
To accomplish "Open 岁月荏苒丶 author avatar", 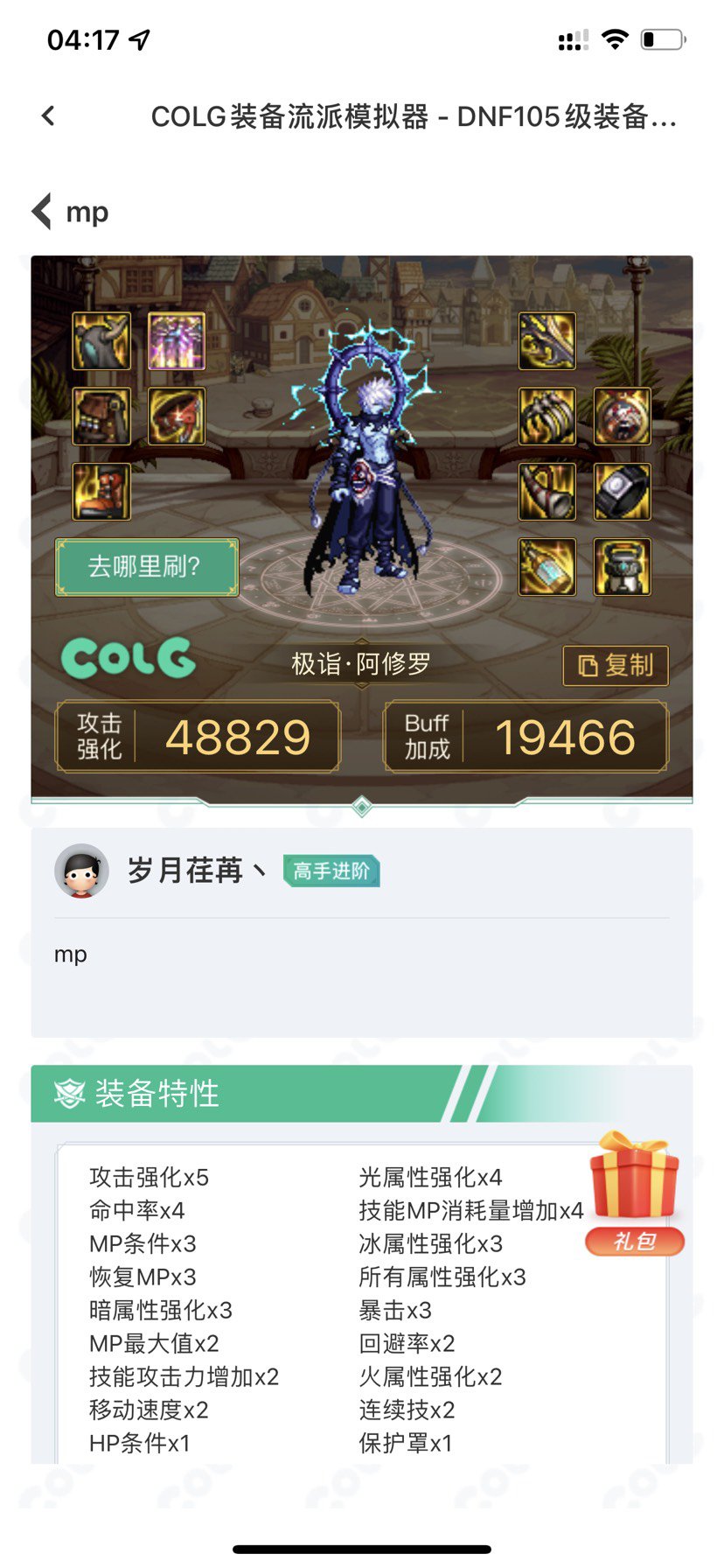I will click(81, 871).
